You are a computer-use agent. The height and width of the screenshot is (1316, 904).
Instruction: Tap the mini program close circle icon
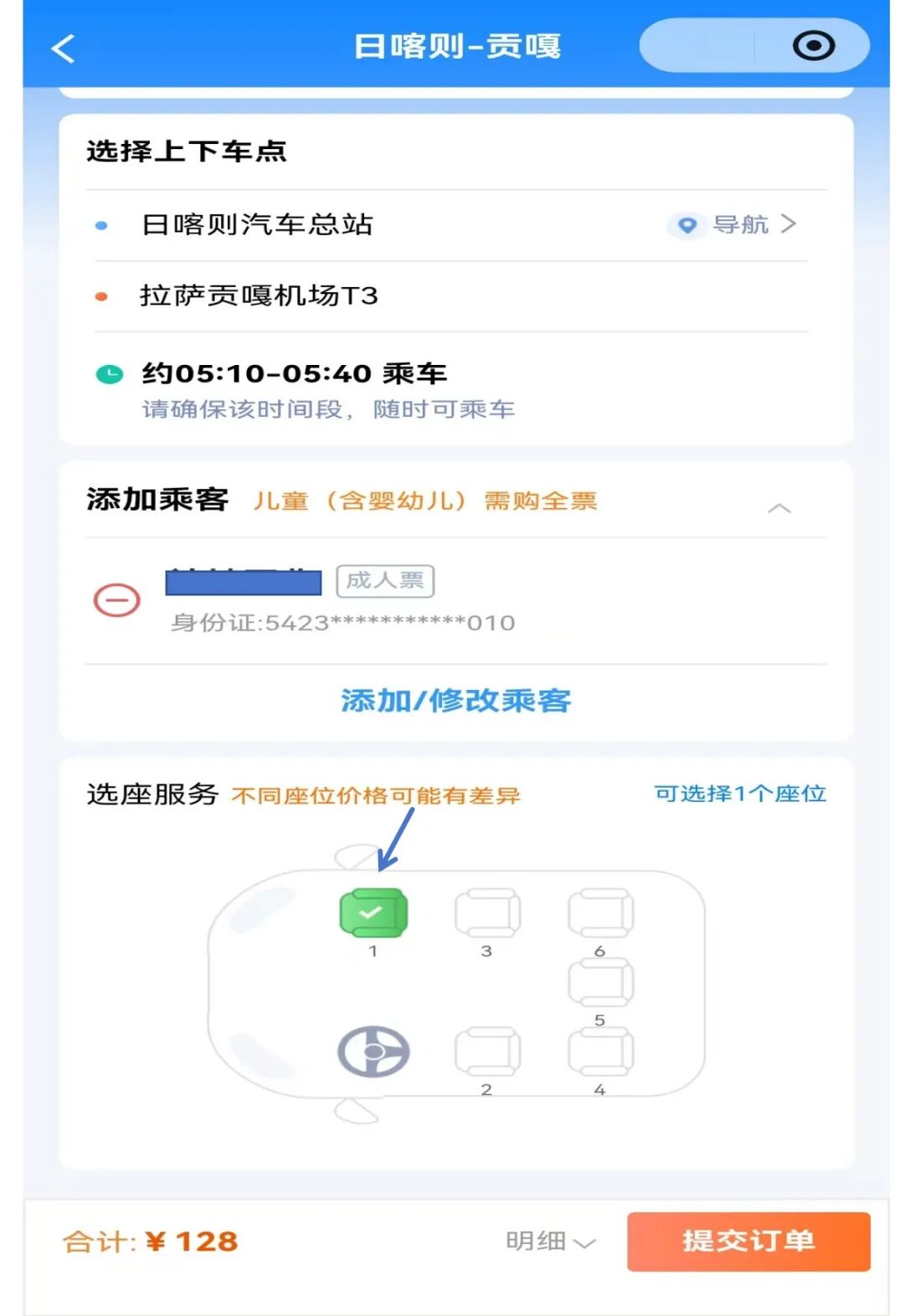(813, 45)
